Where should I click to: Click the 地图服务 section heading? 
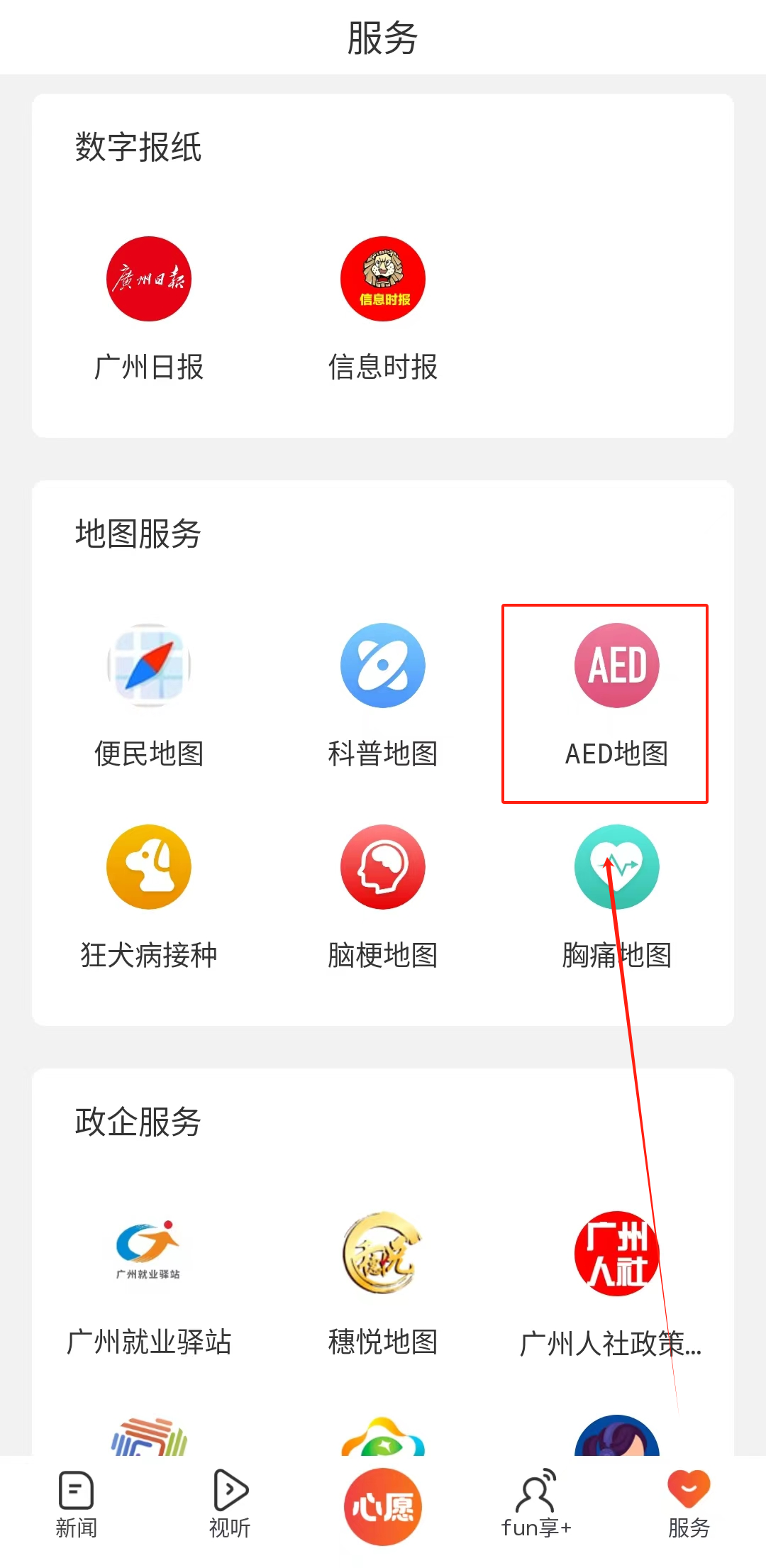point(138,538)
